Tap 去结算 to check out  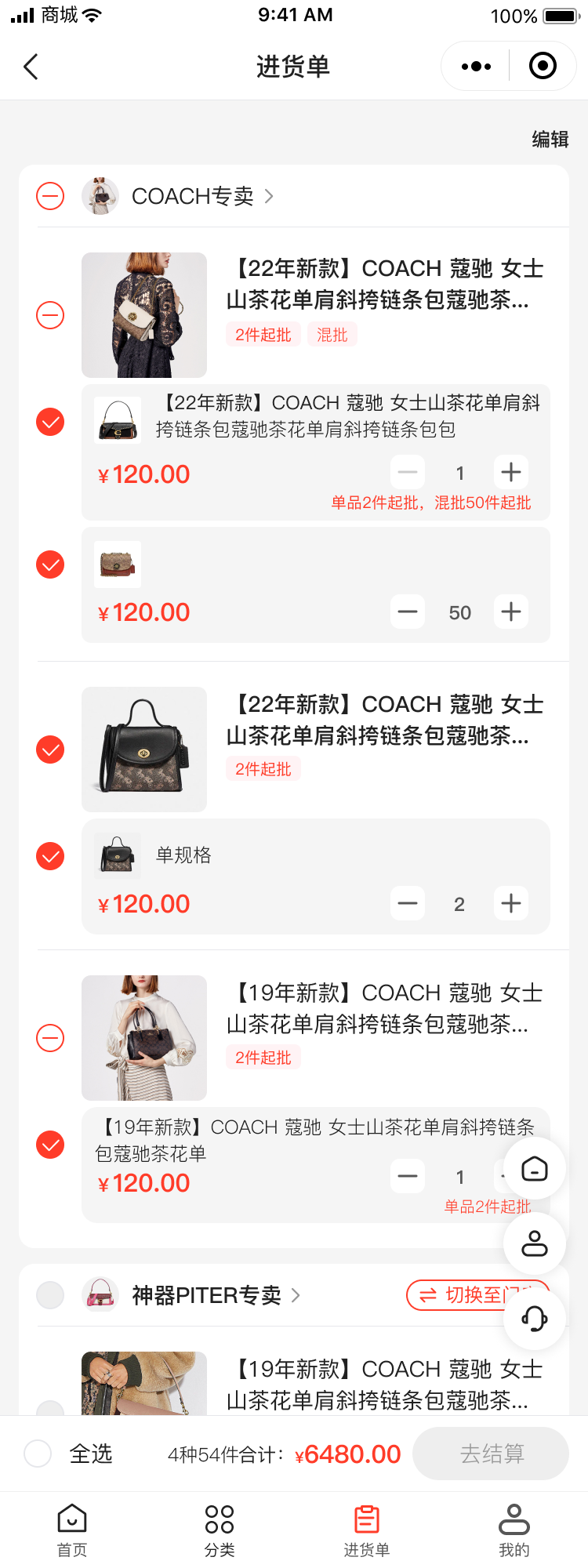(x=491, y=1454)
